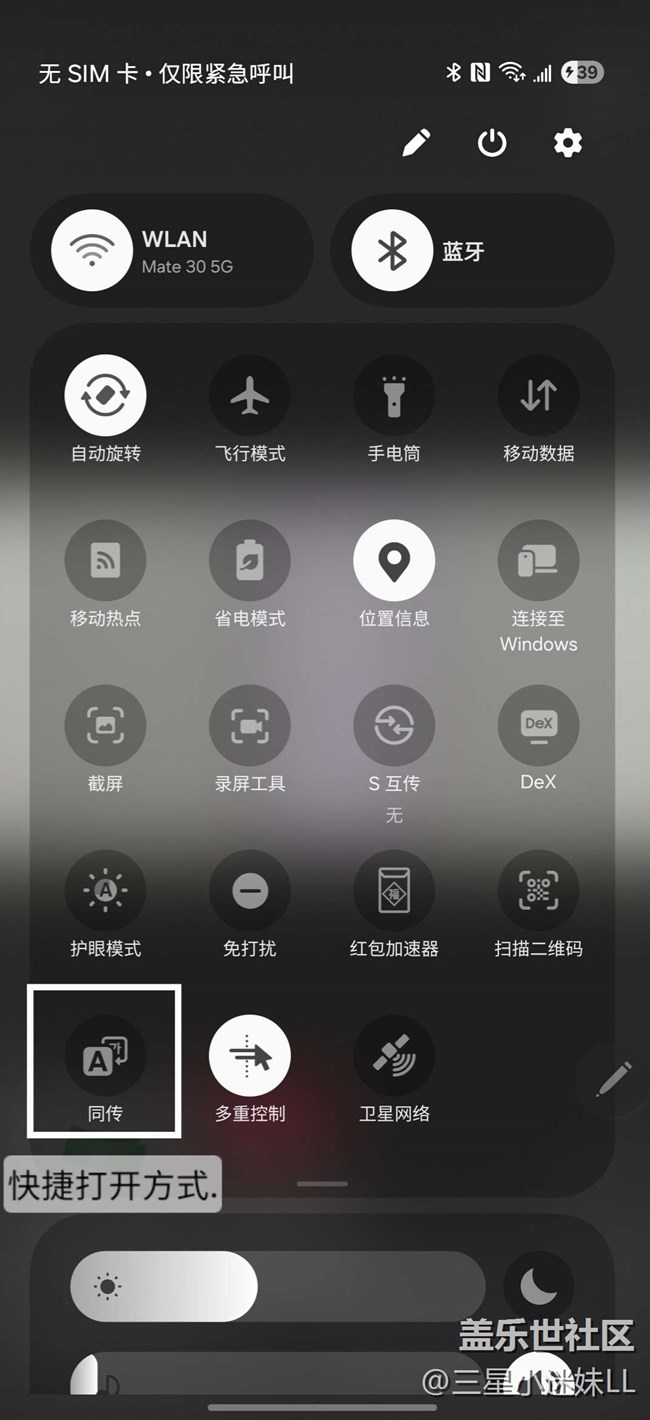Viewport: 650px width, 1420px height.
Task: Toggle WLAN Mate 30 5G
Action: coord(92,251)
